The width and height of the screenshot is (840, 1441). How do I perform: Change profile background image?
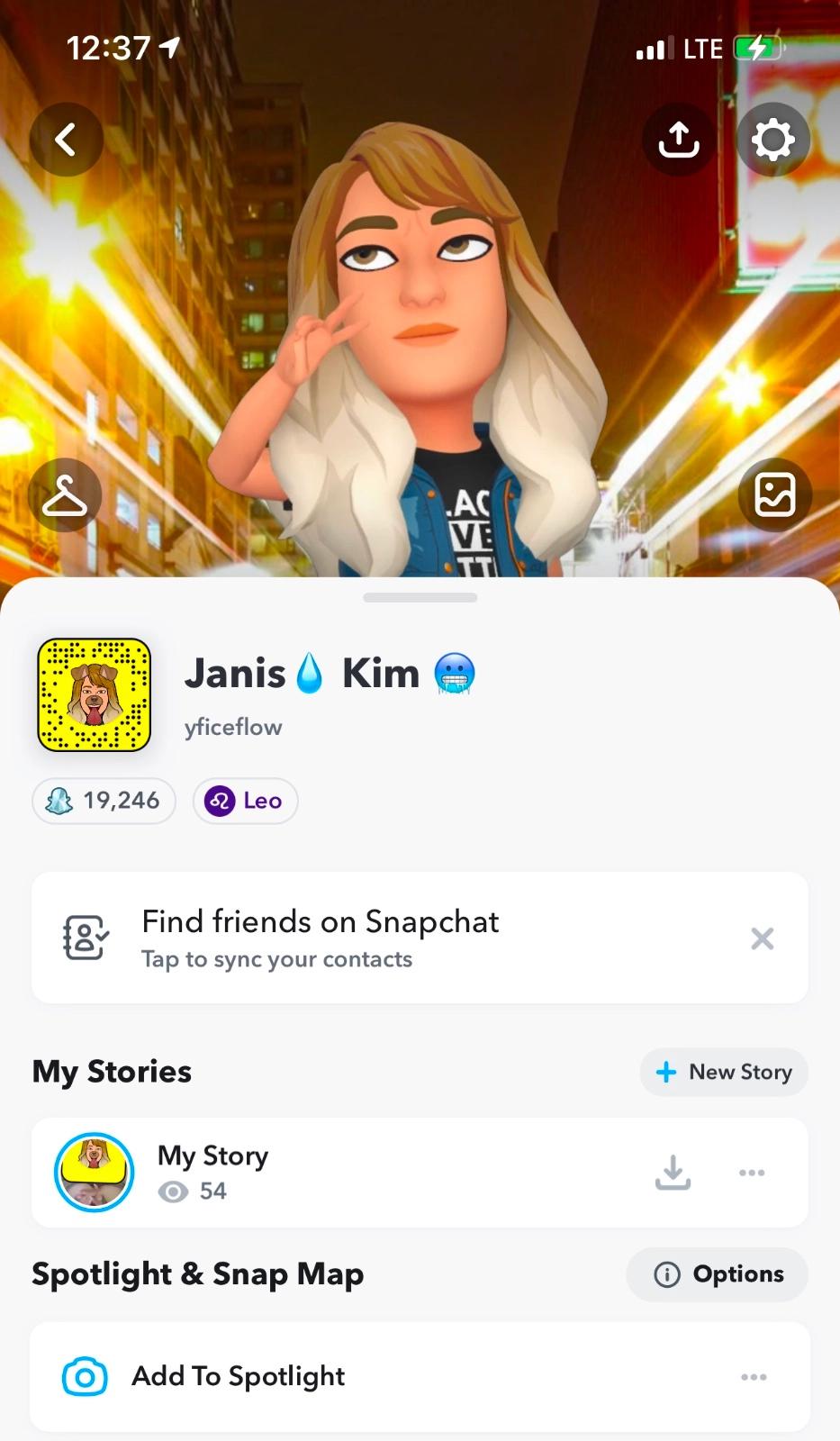click(774, 495)
